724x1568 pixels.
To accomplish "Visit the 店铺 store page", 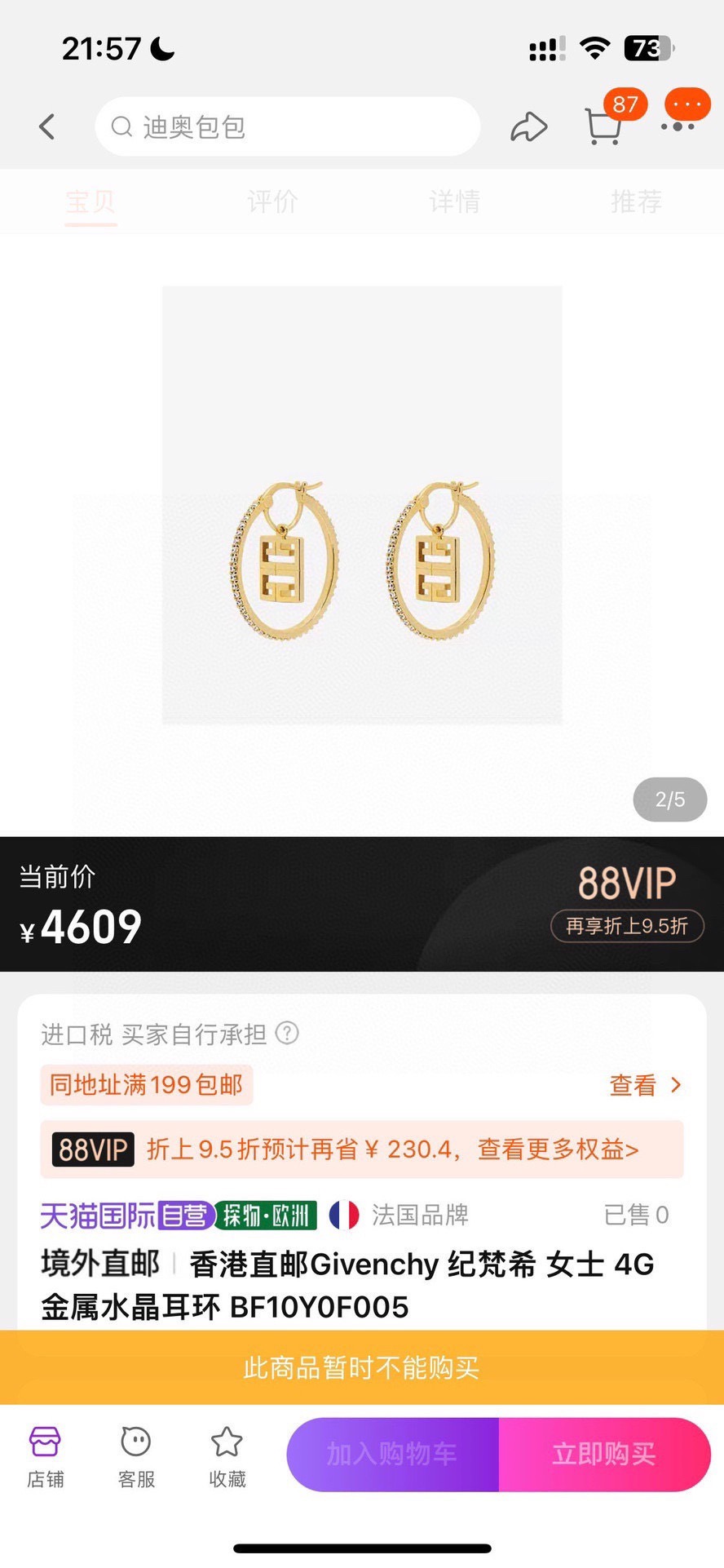I will tap(46, 1457).
